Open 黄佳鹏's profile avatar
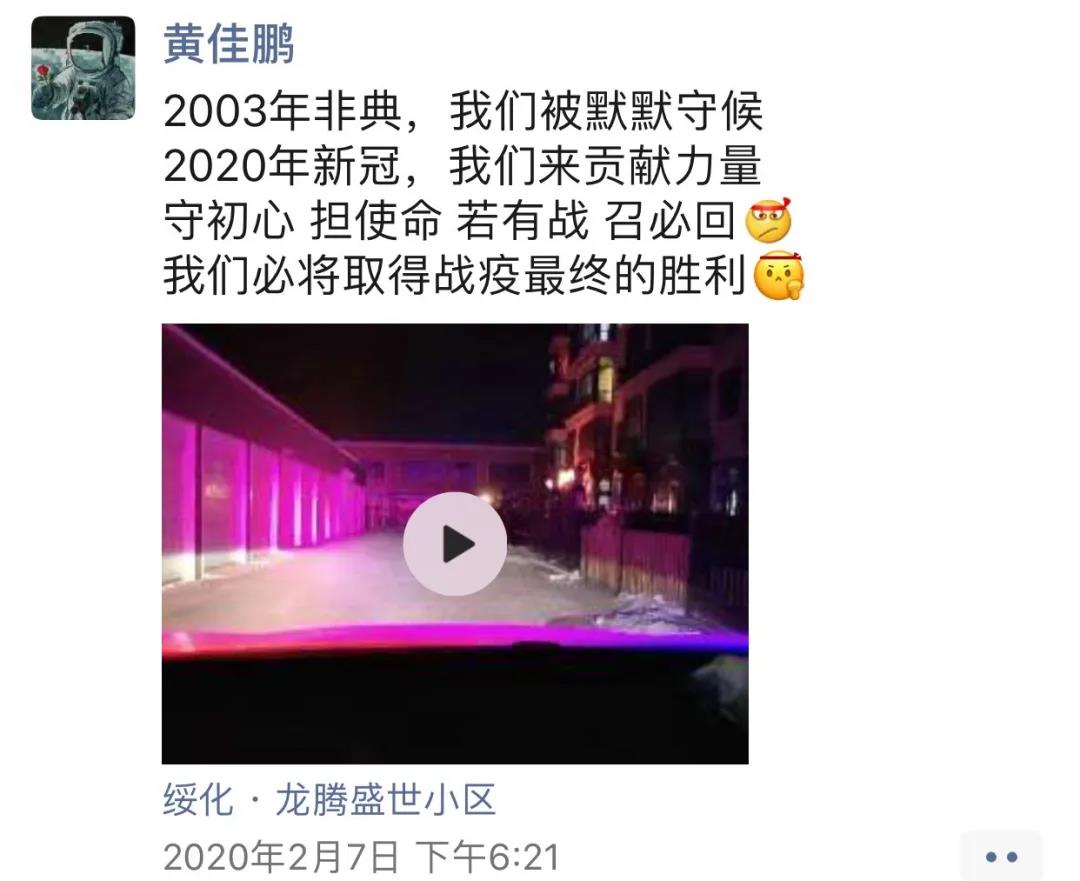Screen dimensions: 1080x881 point(83,68)
